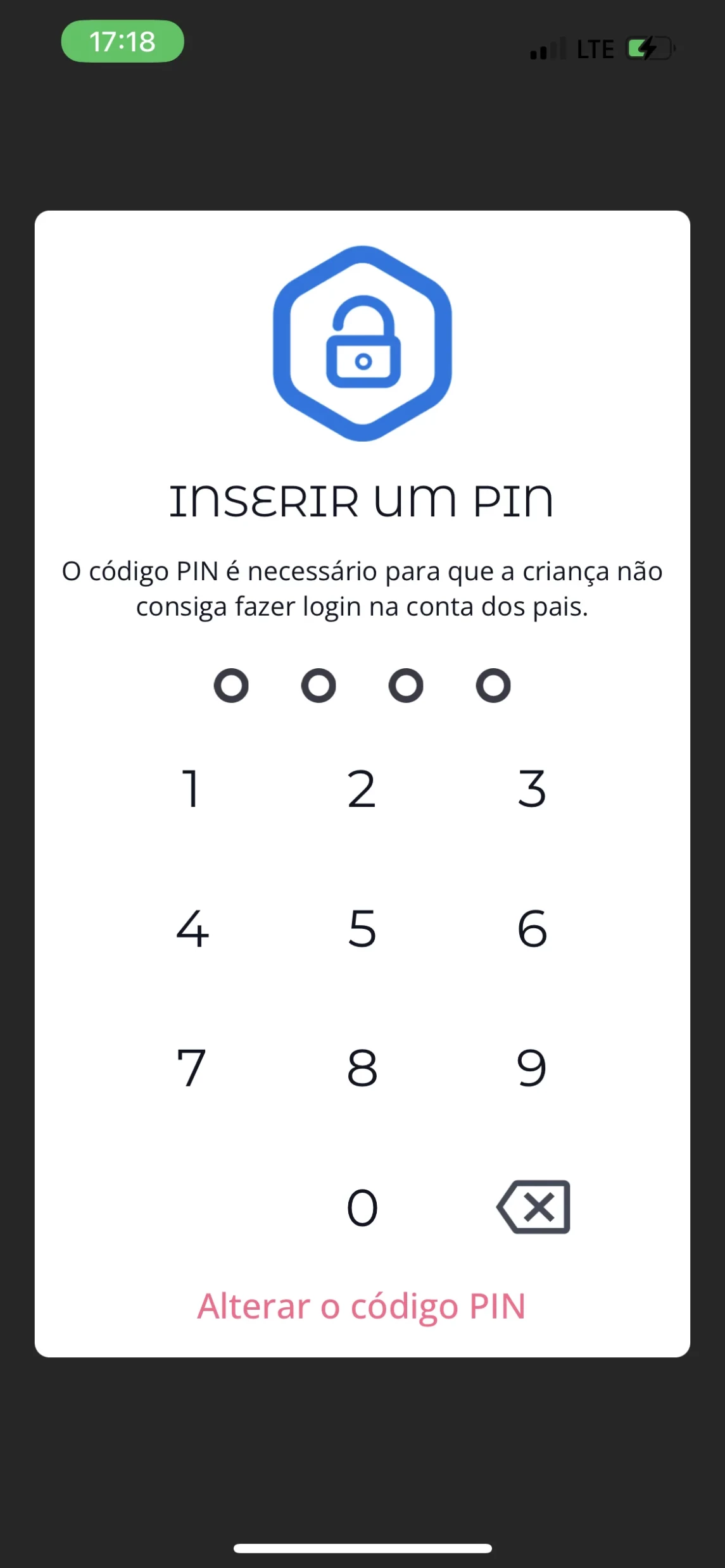Image resolution: width=725 pixels, height=1568 pixels.
Task: Enter digit 0 on the PIN keypad
Action: 362,1207
